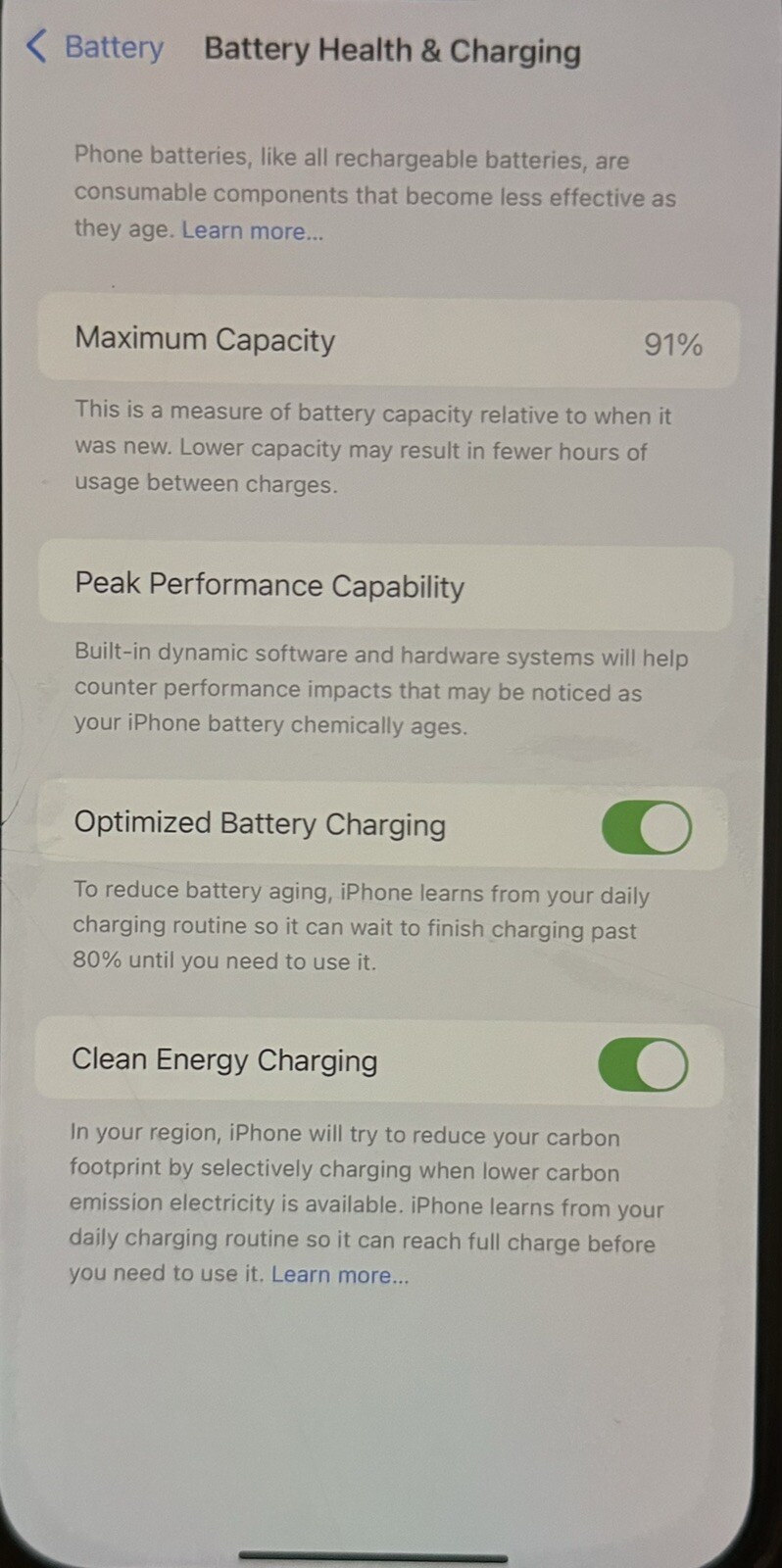This screenshot has height=1568, width=782.
Task: Open Learn more about phone batteries aging
Action: coord(252,231)
